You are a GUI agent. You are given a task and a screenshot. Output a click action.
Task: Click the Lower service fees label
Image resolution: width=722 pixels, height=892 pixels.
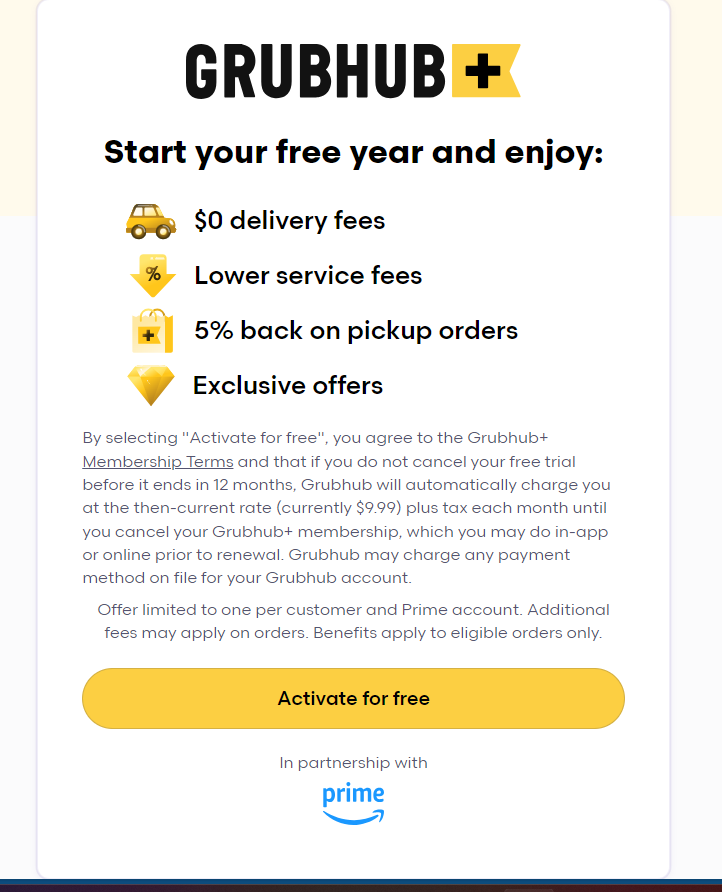pos(308,276)
